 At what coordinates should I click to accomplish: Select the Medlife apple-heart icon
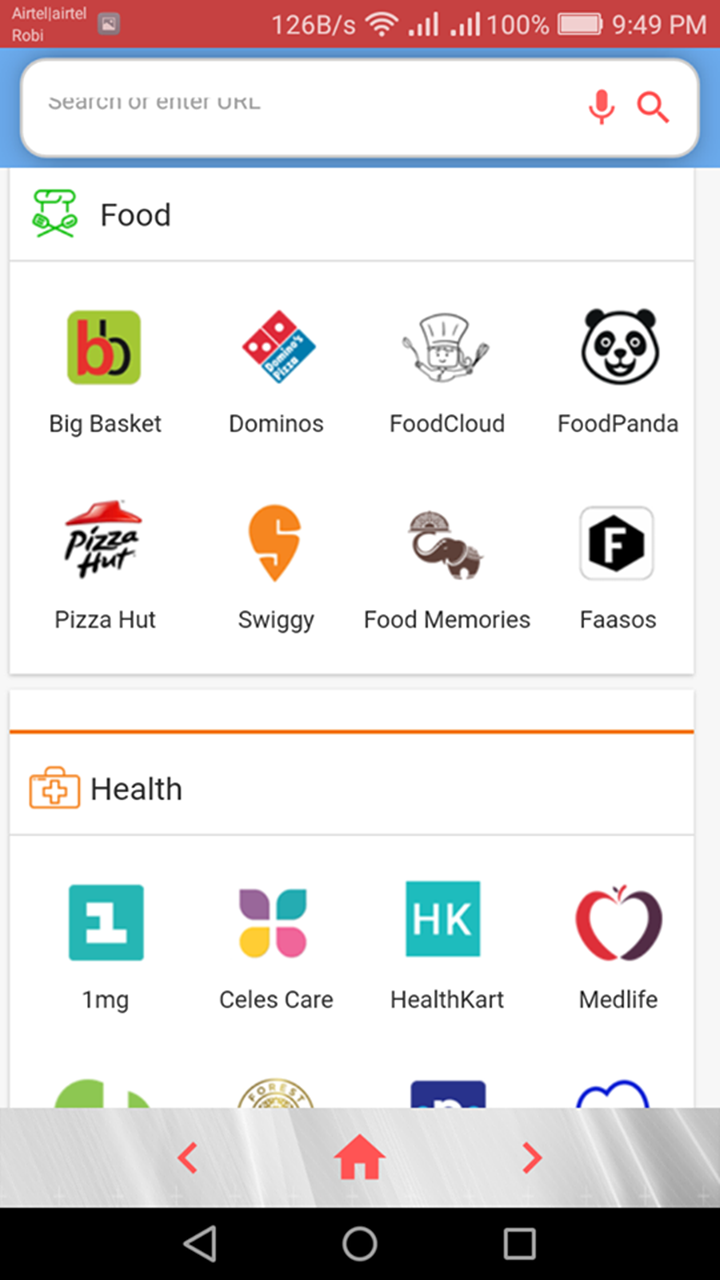click(617, 920)
